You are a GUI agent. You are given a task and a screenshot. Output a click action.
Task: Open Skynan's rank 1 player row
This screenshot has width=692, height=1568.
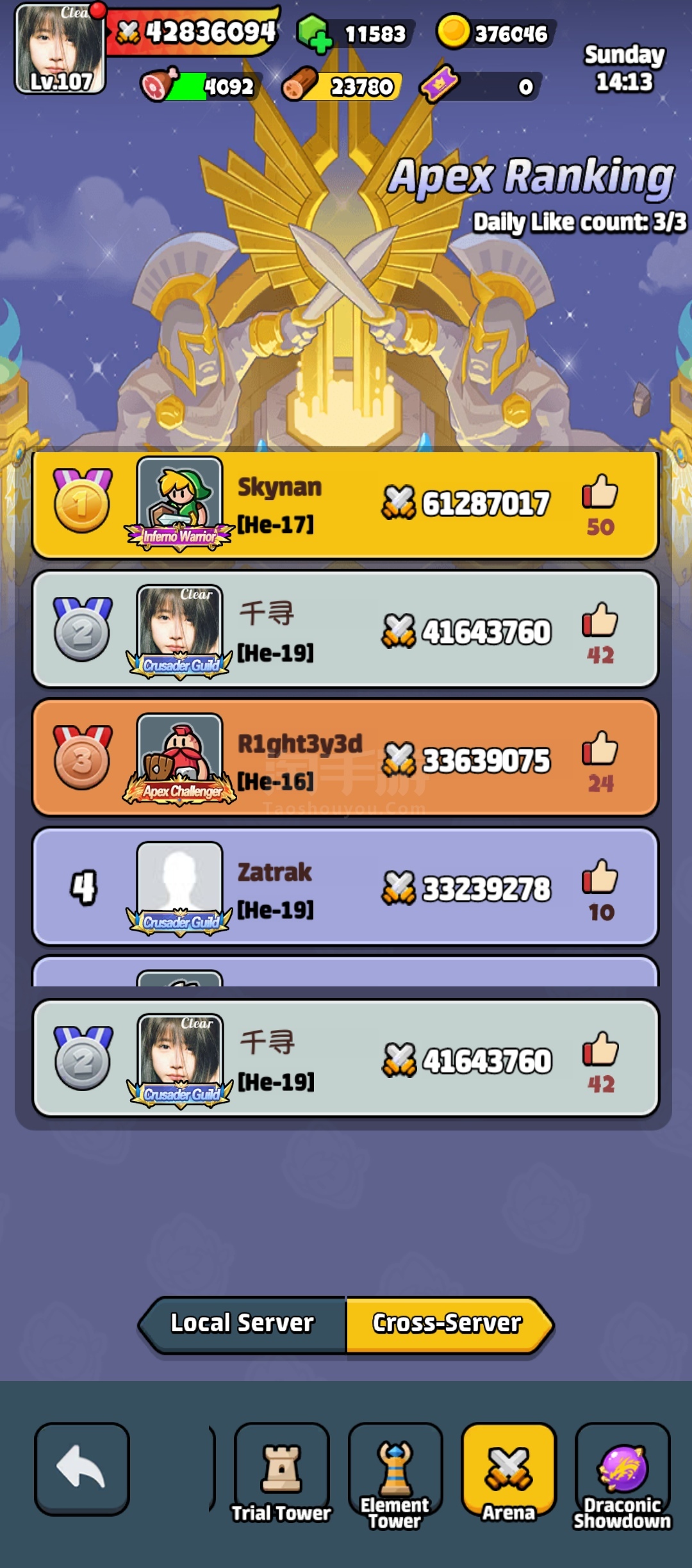(x=345, y=505)
